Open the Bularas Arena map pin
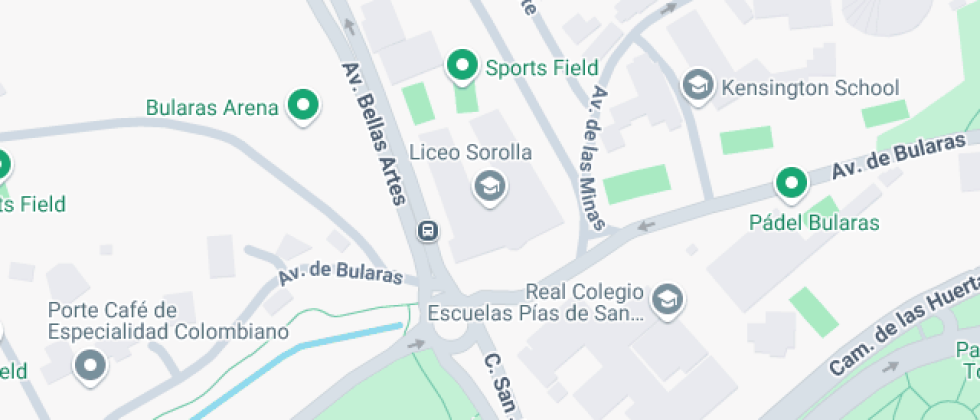This screenshot has width=980, height=420. pyautogui.click(x=303, y=105)
